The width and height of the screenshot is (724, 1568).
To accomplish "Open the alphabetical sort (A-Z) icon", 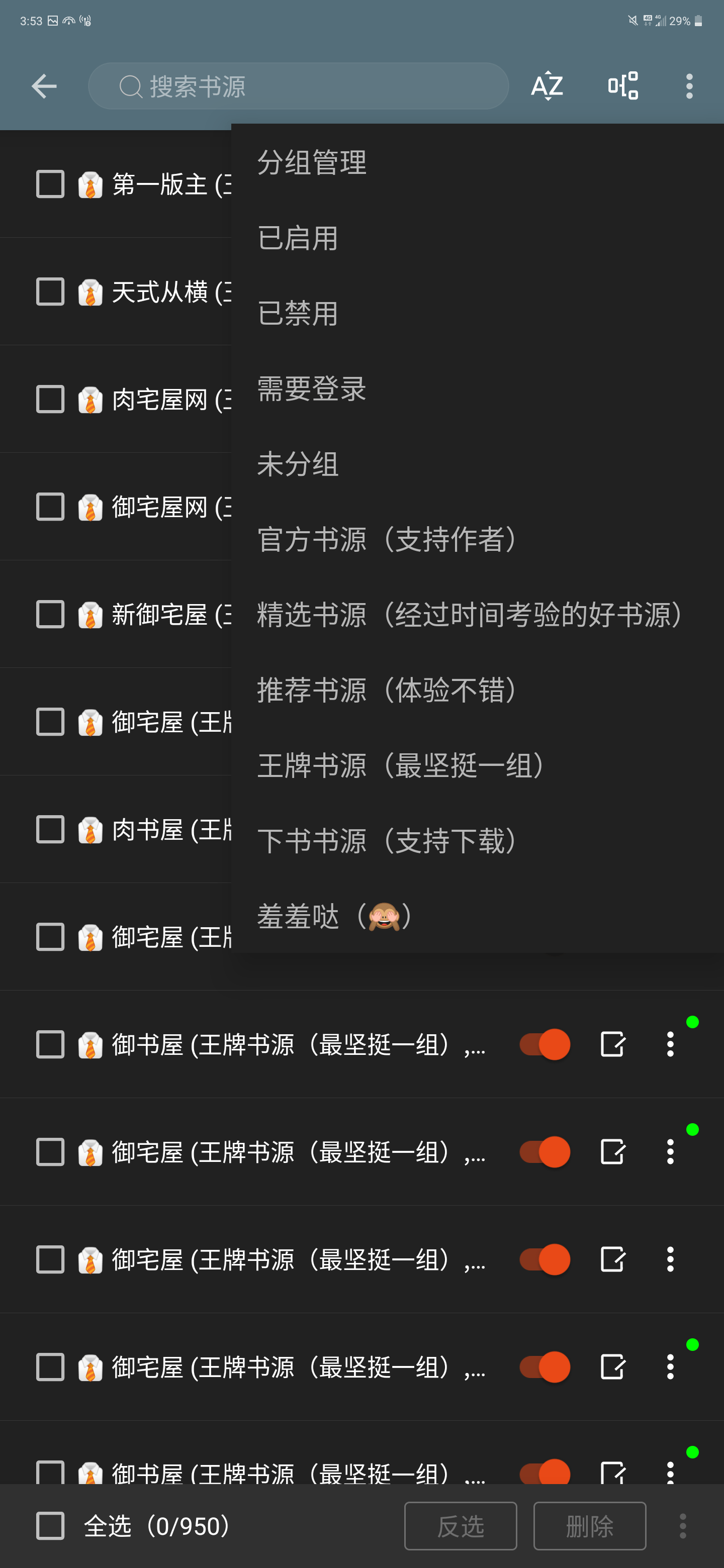I will (x=546, y=86).
